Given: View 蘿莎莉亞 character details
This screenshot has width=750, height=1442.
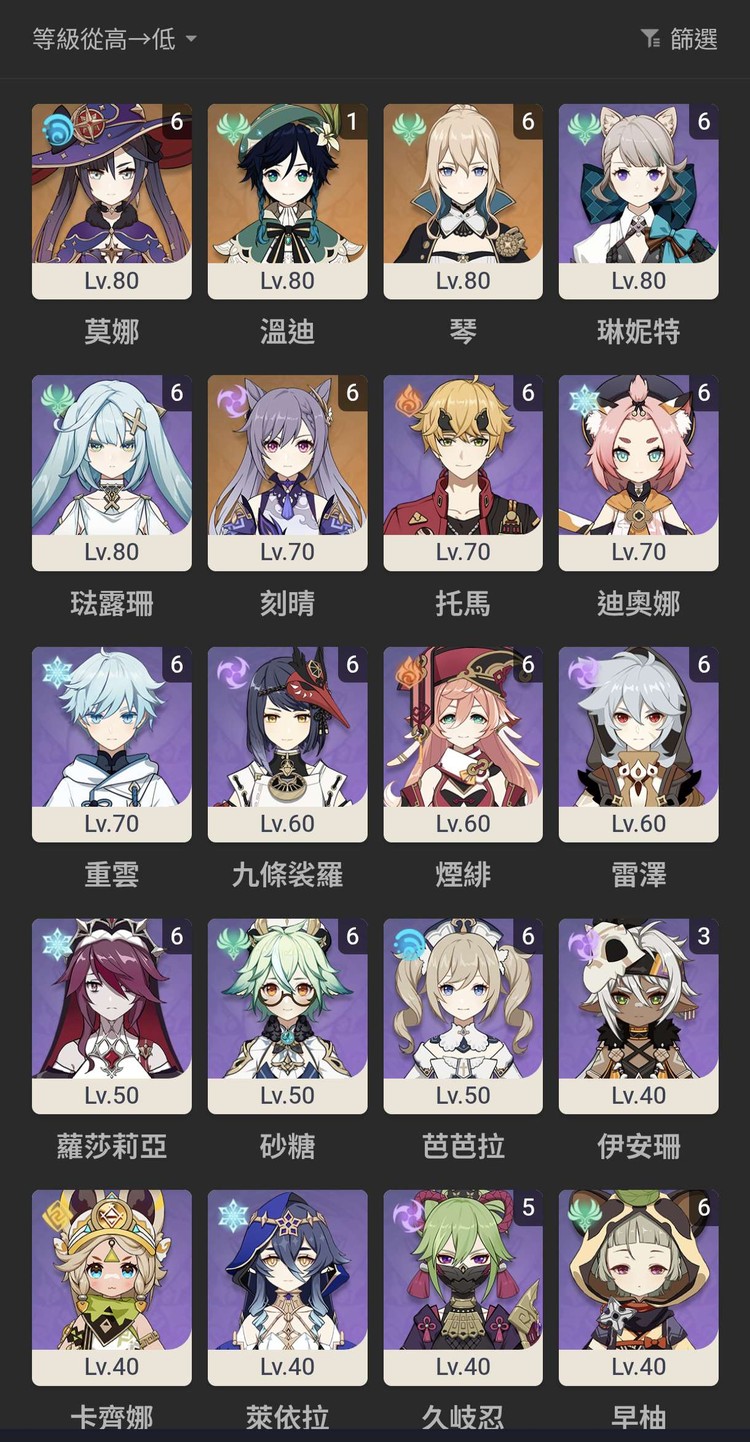Looking at the screenshot, I should 112,1016.
